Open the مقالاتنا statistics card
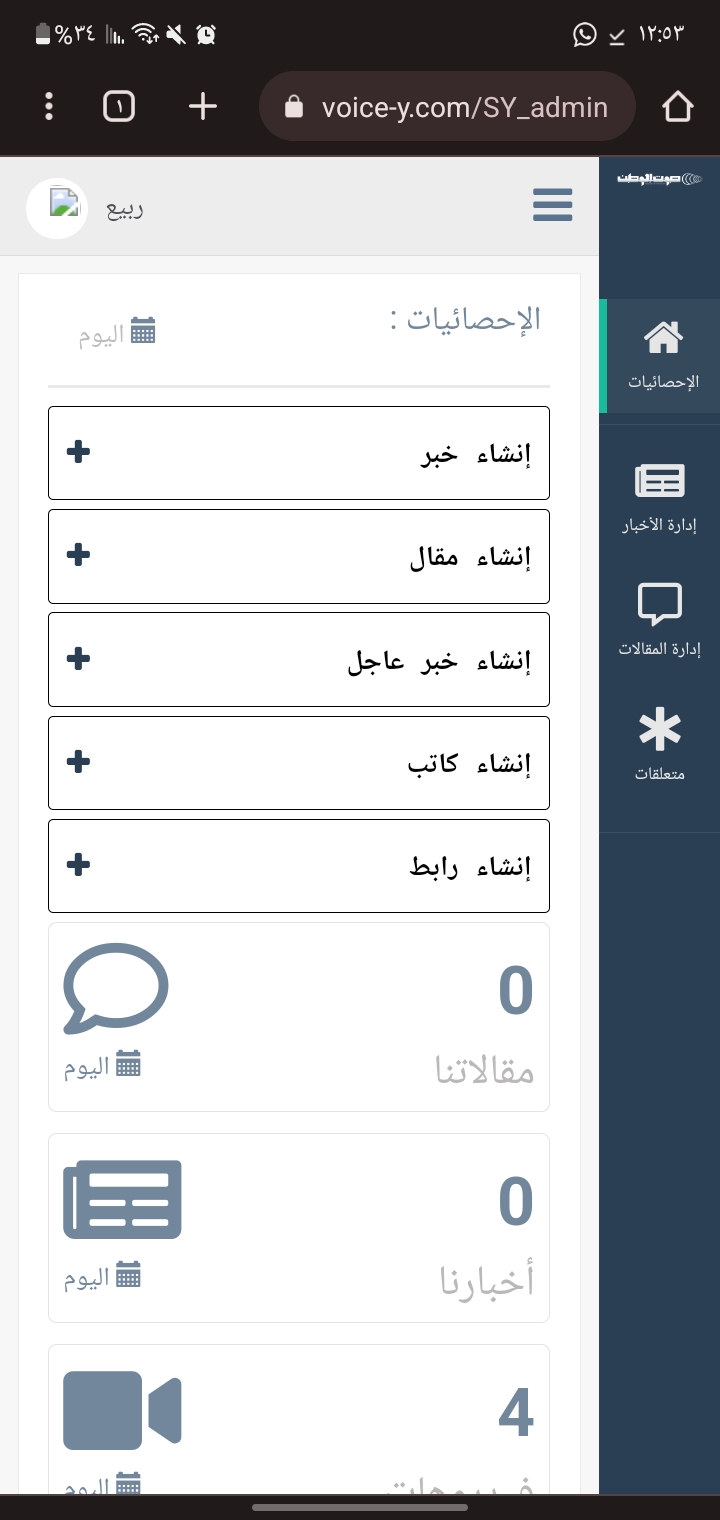The image size is (720, 1520). [299, 1017]
